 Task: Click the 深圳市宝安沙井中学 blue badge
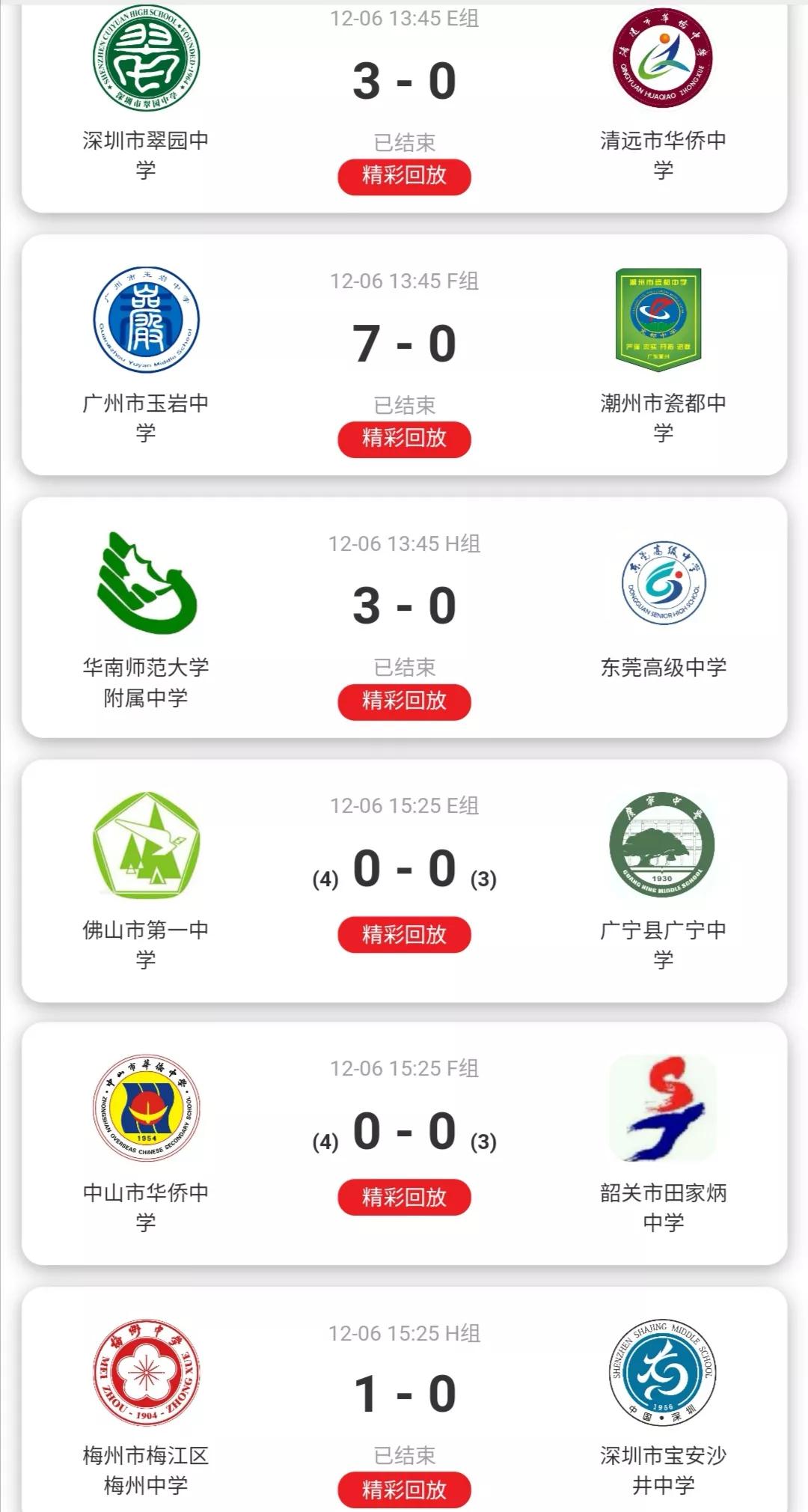tap(662, 1370)
